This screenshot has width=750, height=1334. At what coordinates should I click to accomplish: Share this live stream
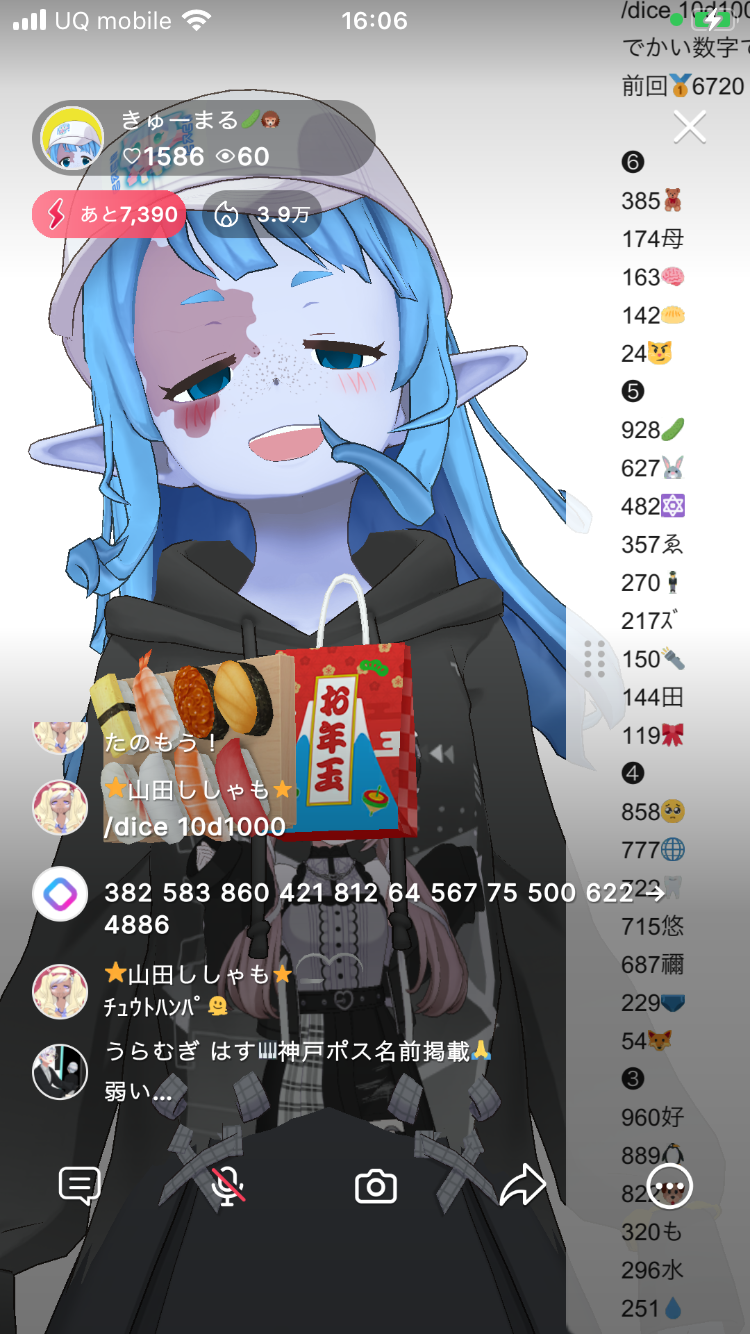pyautogui.click(x=522, y=1186)
